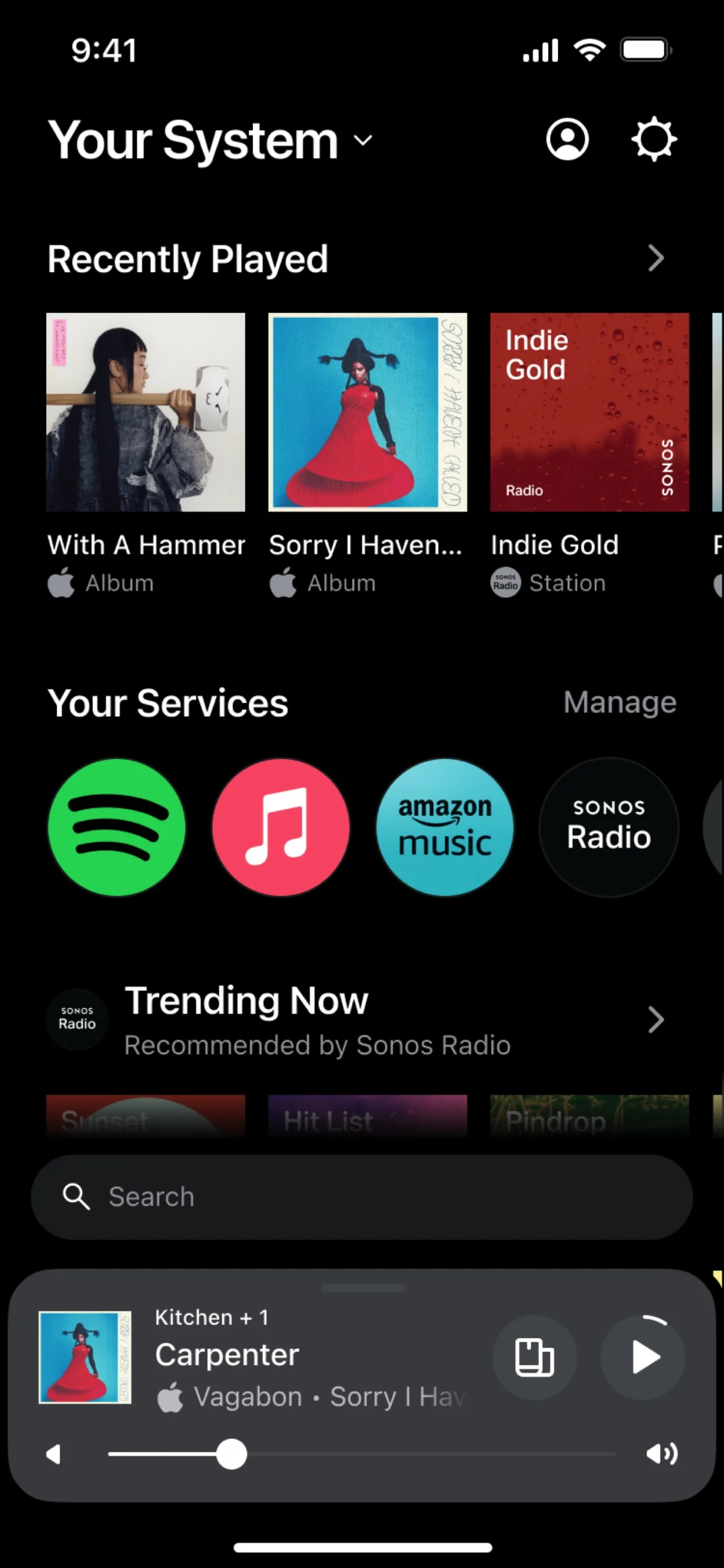Expand the Recently Played section

point(656,258)
